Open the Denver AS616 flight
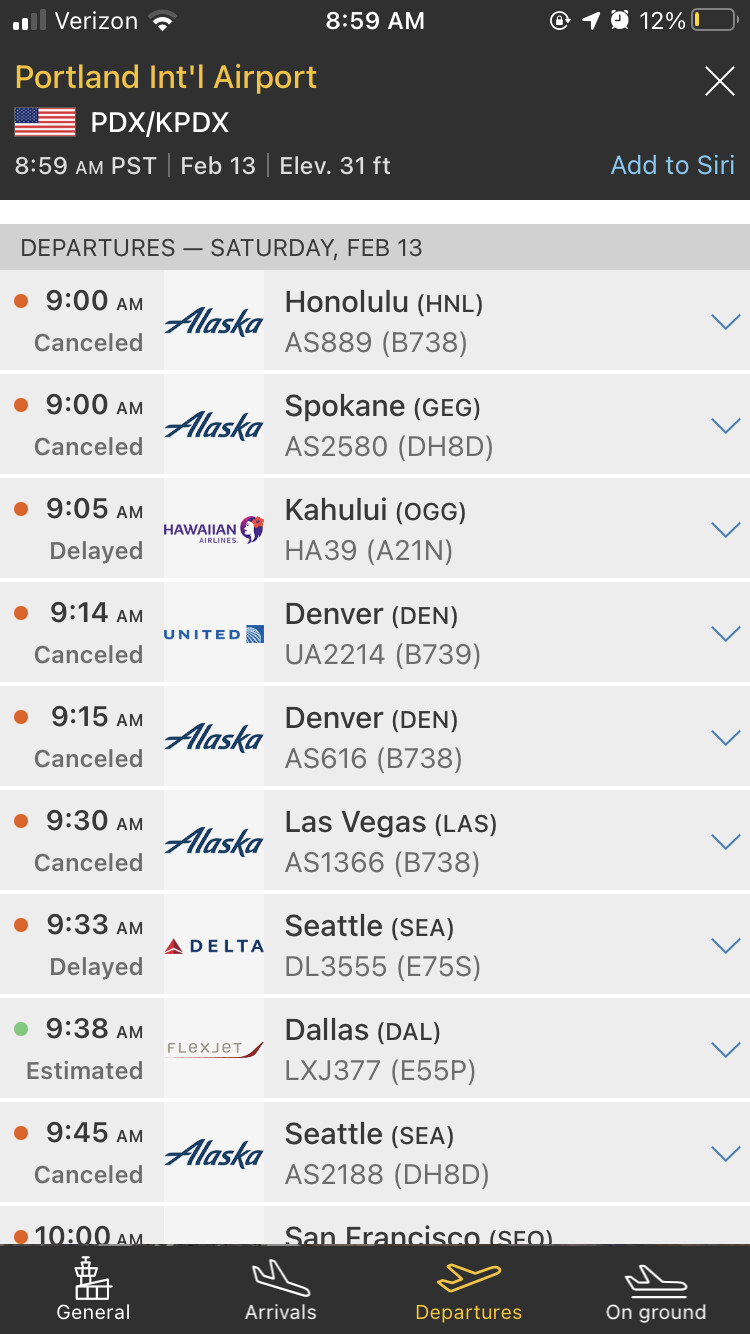Screen dimensions: 750x1334 (x=724, y=738)
